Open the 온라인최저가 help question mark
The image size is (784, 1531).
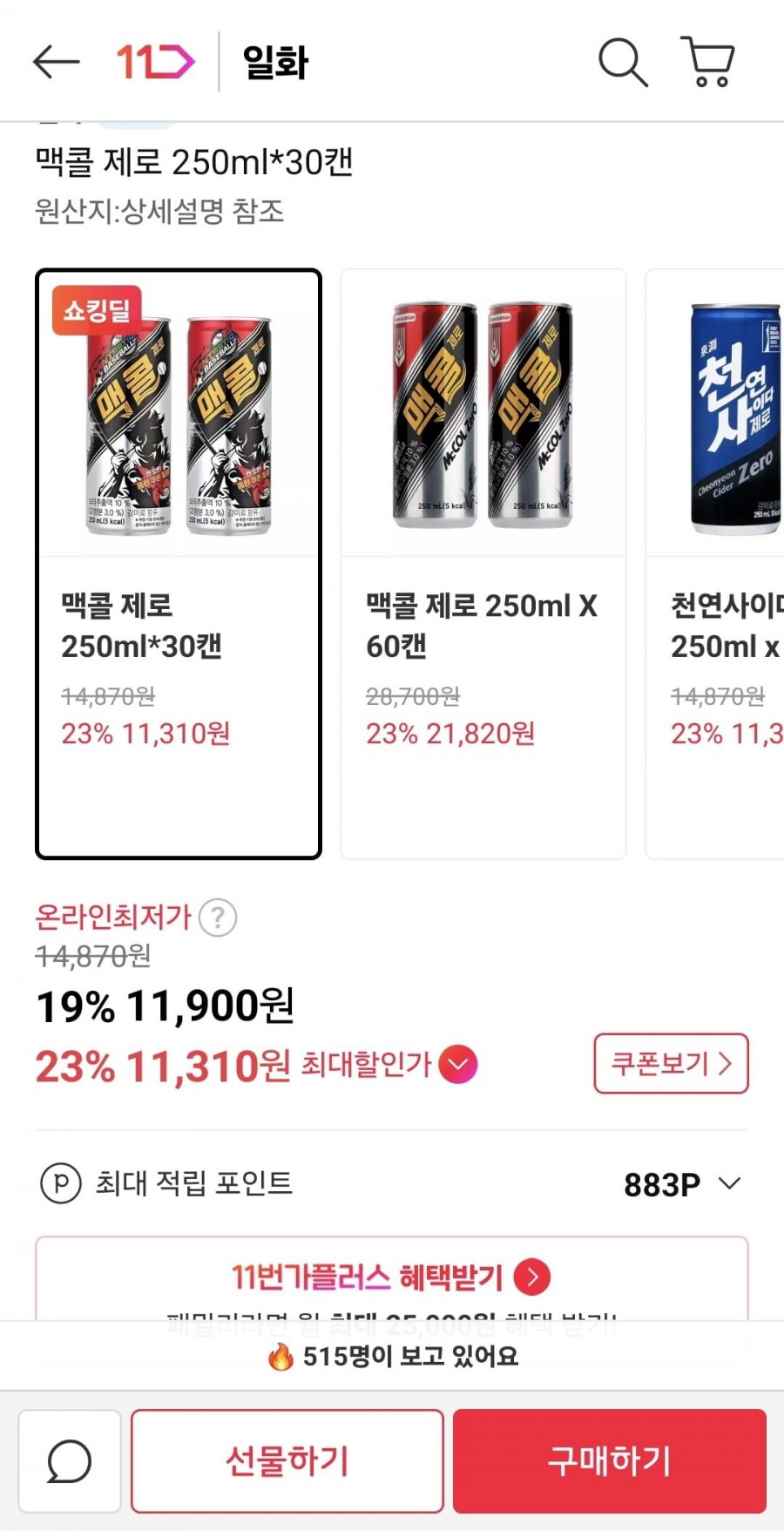(x=218, y=918)
